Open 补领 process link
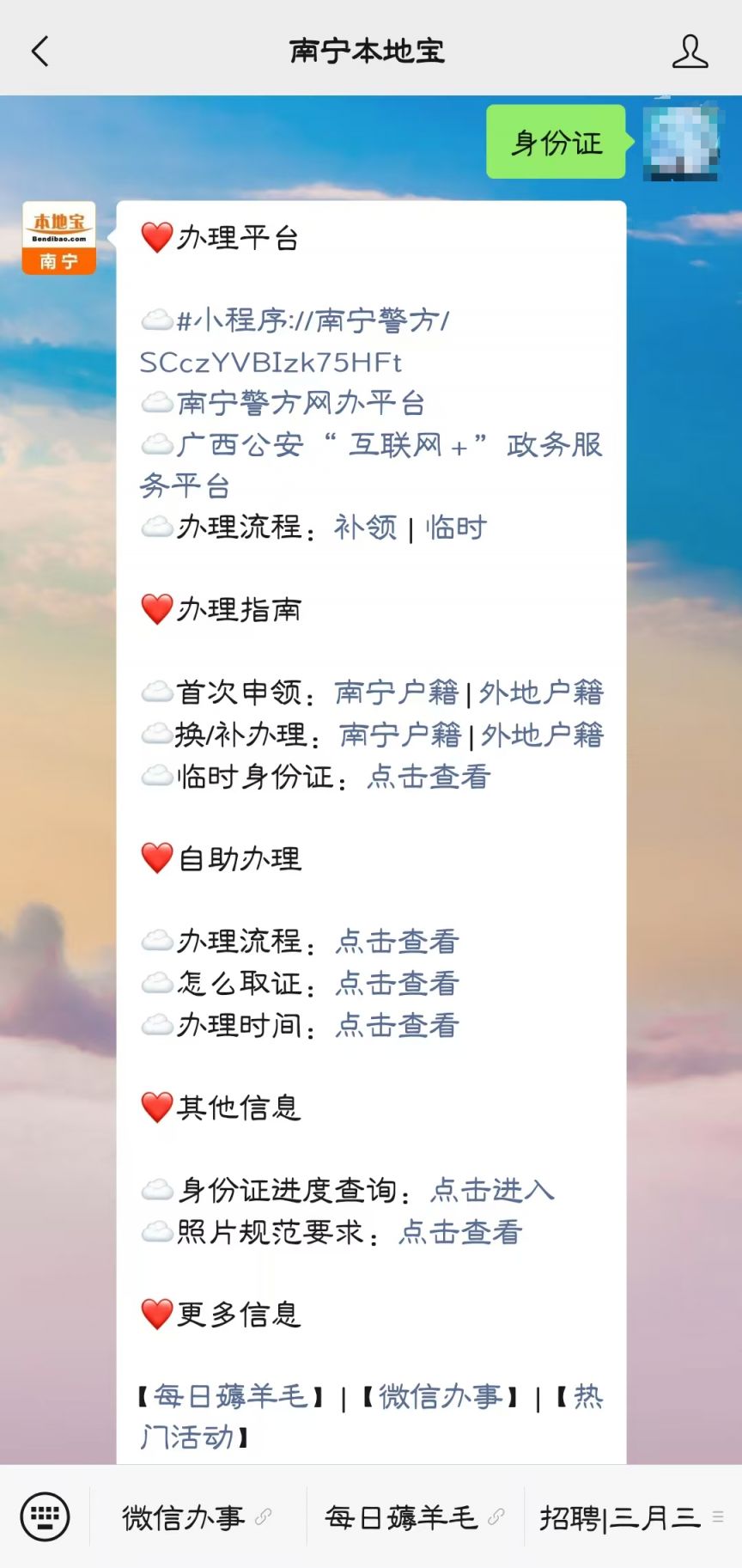The width and height of the screenshot is (742, 1568). (365, 528)
